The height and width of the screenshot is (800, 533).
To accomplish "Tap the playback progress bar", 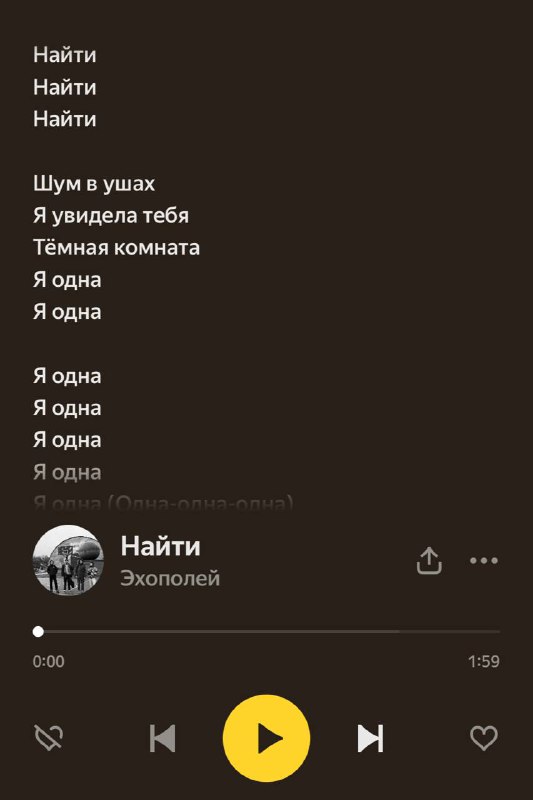I will coord(266,632).
